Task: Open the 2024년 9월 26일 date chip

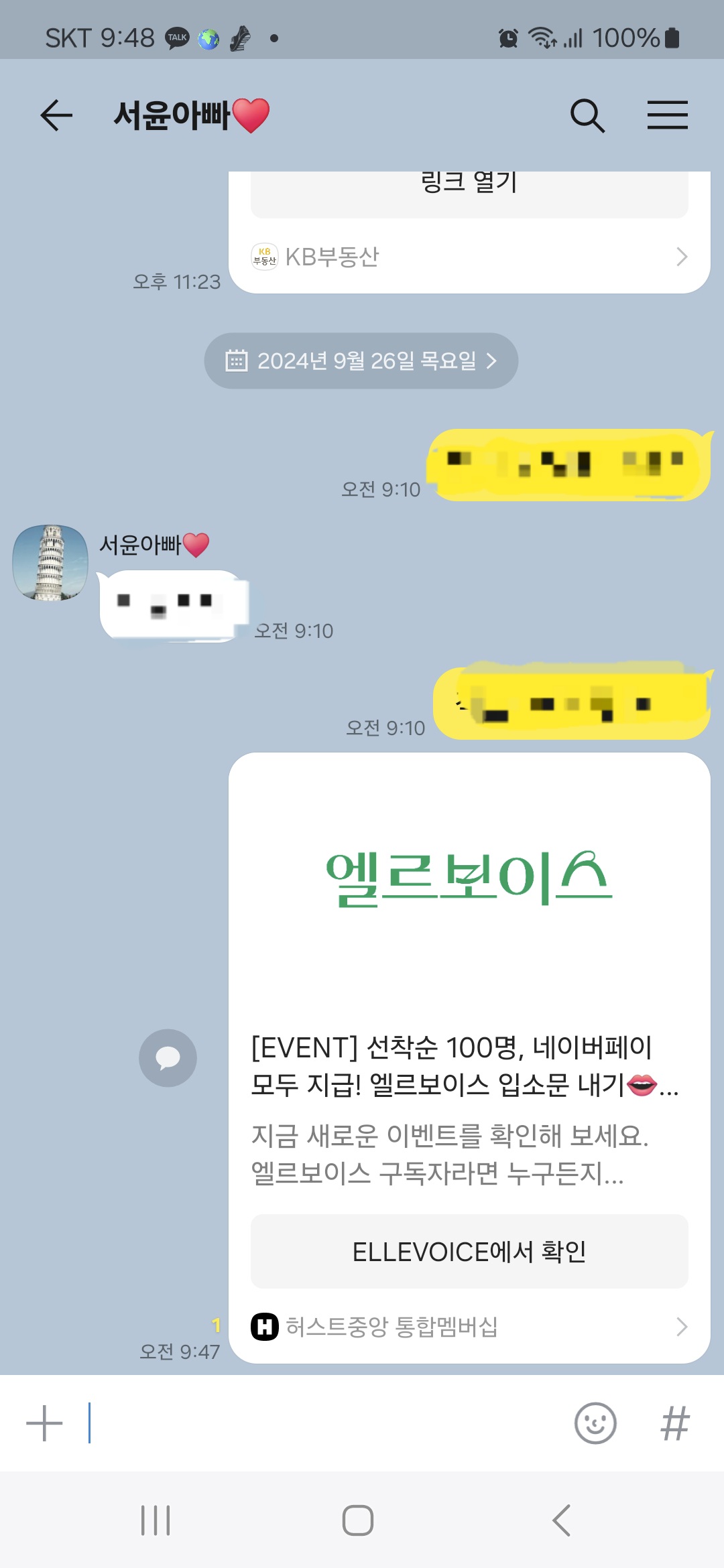Action: pos(361,361)
